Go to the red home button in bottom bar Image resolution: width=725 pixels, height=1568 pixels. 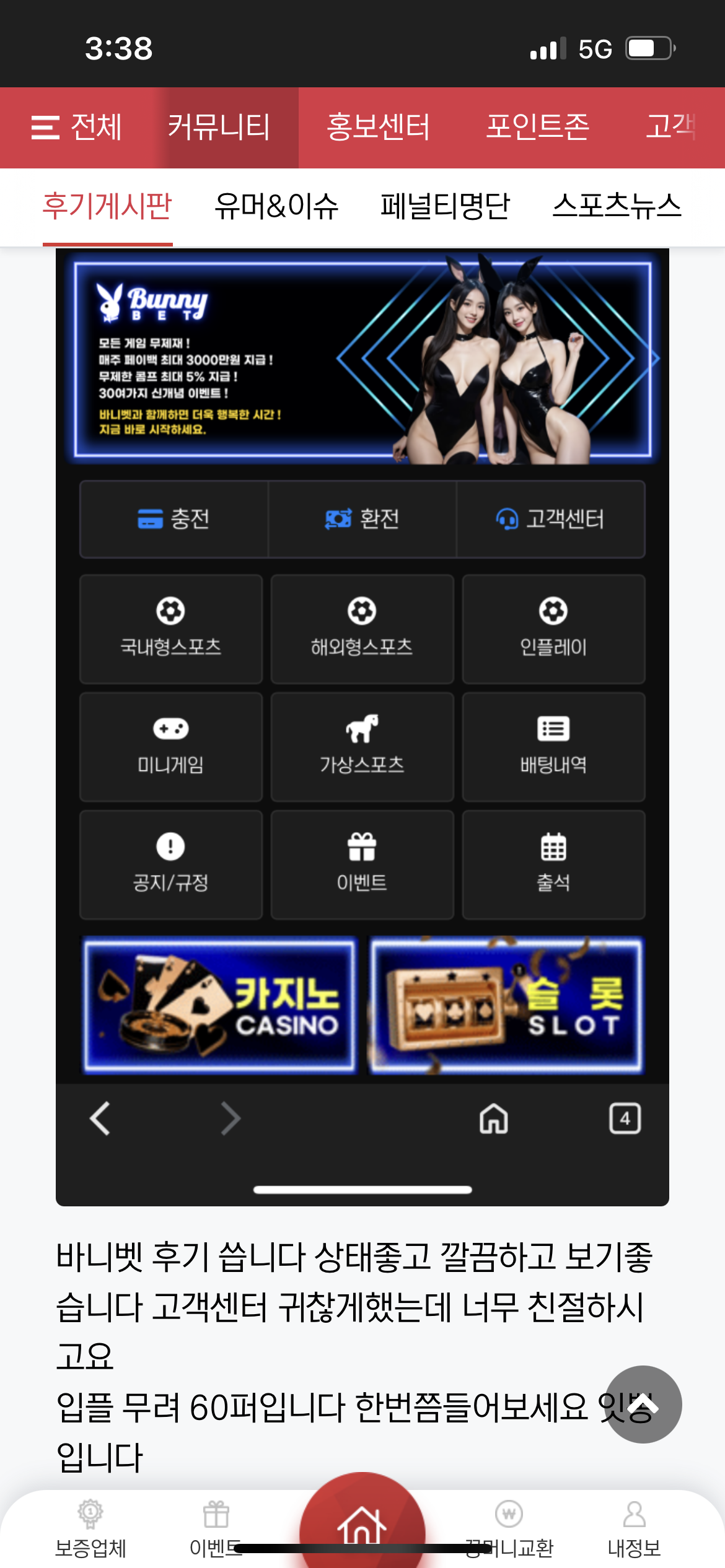point(362,1523)
